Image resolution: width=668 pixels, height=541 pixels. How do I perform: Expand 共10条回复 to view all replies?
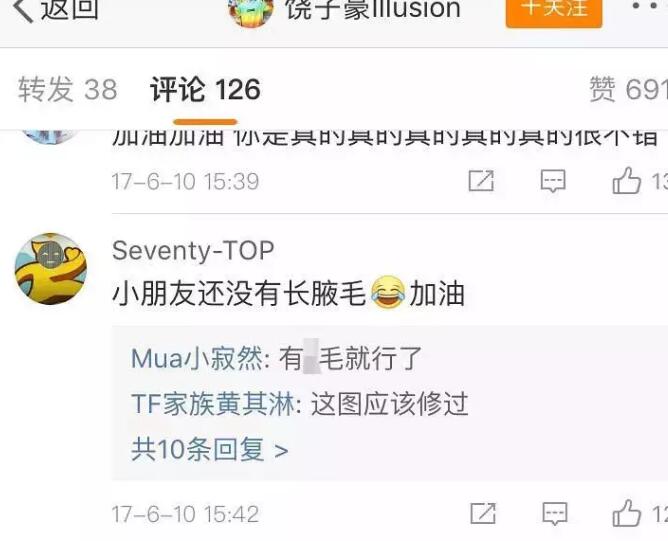(x=209, y=449)
